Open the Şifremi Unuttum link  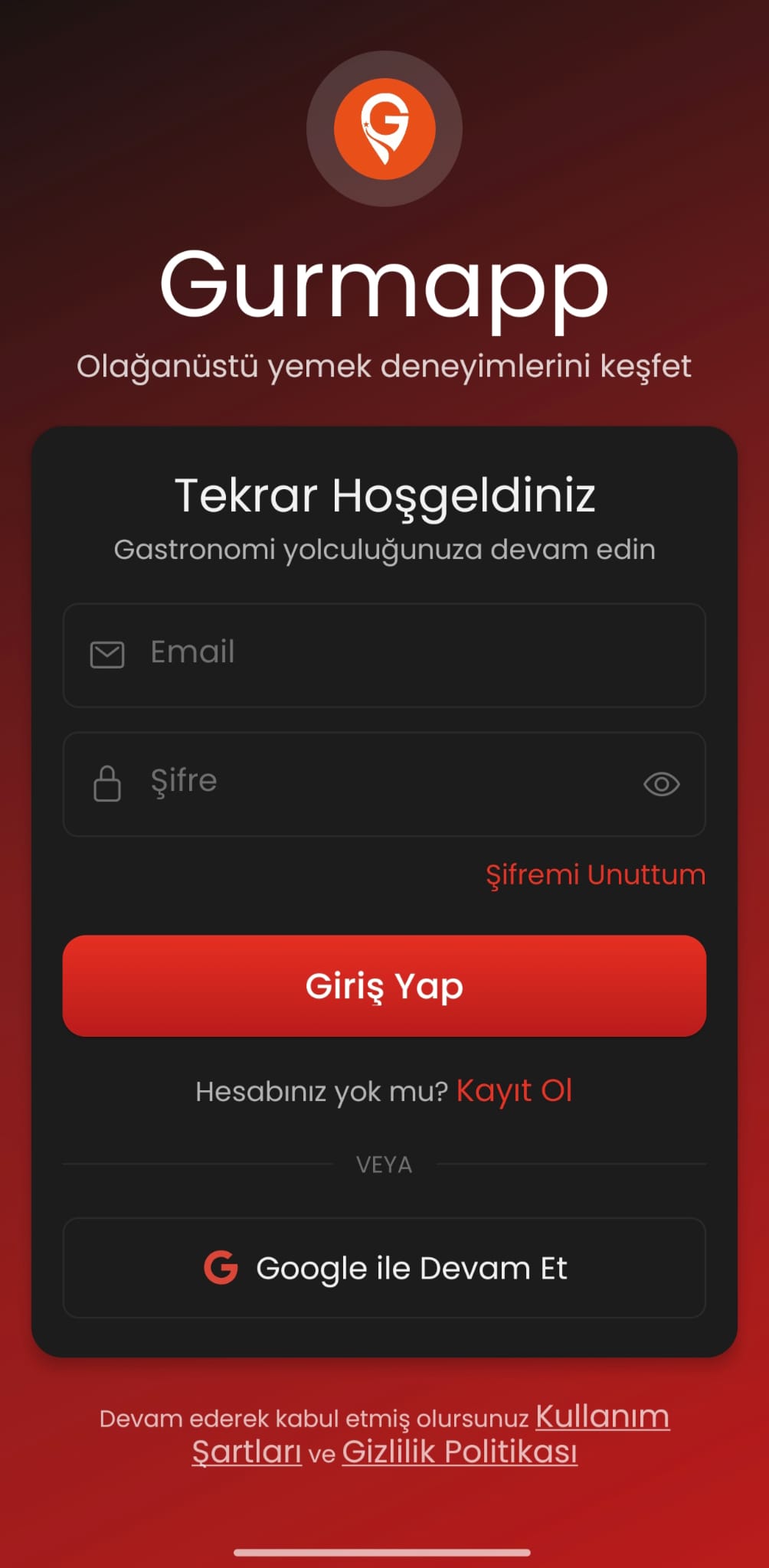coord(595,874)
